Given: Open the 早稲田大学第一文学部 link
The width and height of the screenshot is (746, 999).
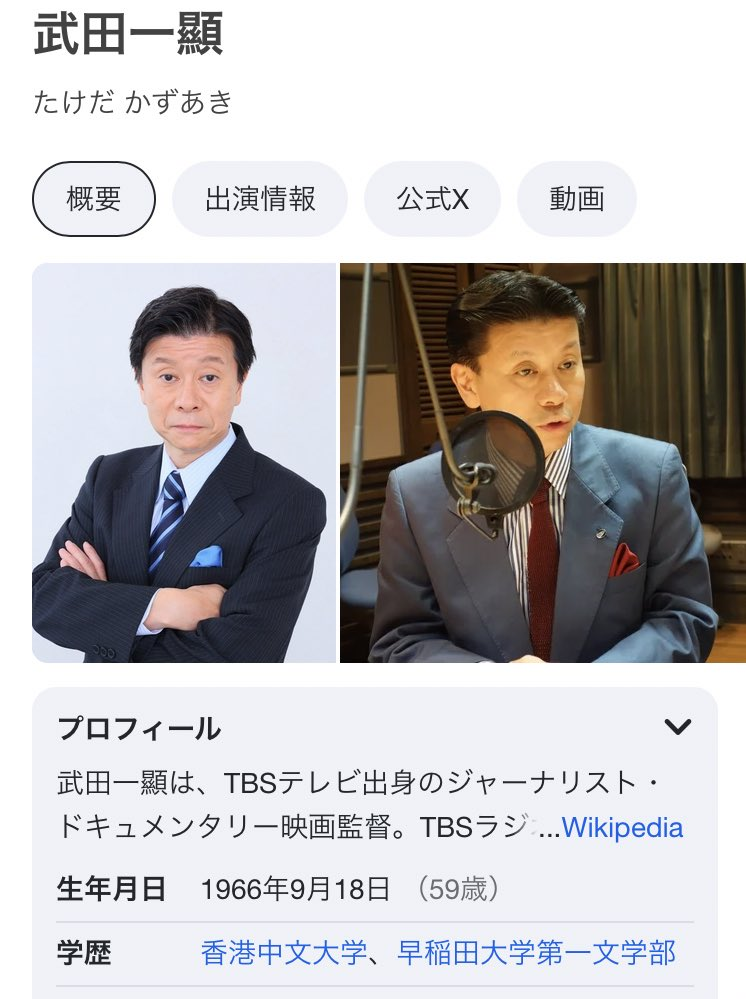Looking at the screenshot, I should point(536,953).
